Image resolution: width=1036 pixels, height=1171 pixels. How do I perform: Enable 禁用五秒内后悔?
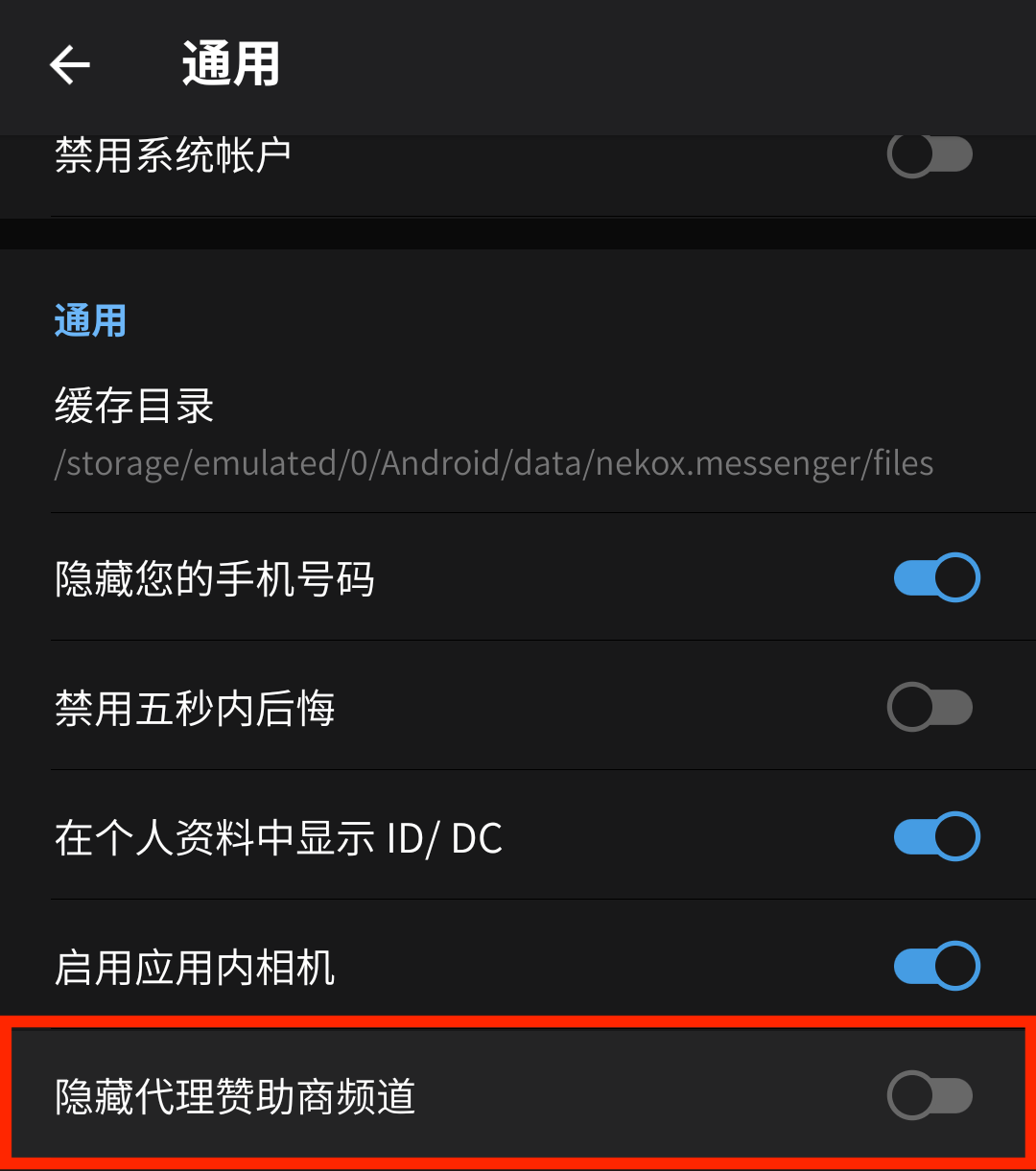[x=930, y=708]
